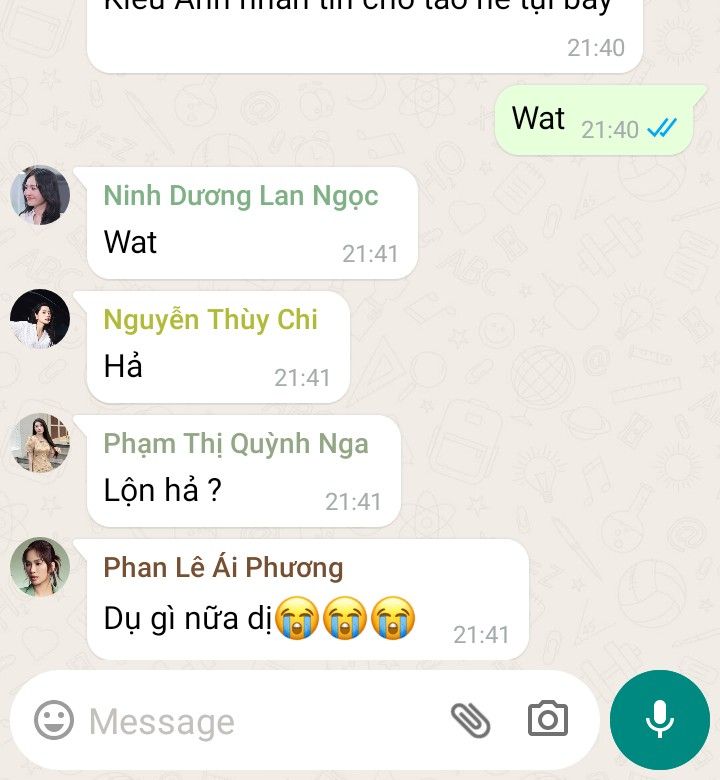The width and height of the screenshot is (720, 780).
Task: View Ninh Dương Lan Ngọc's profile picture
Action: pyautogui.click(x=40, y=195)
